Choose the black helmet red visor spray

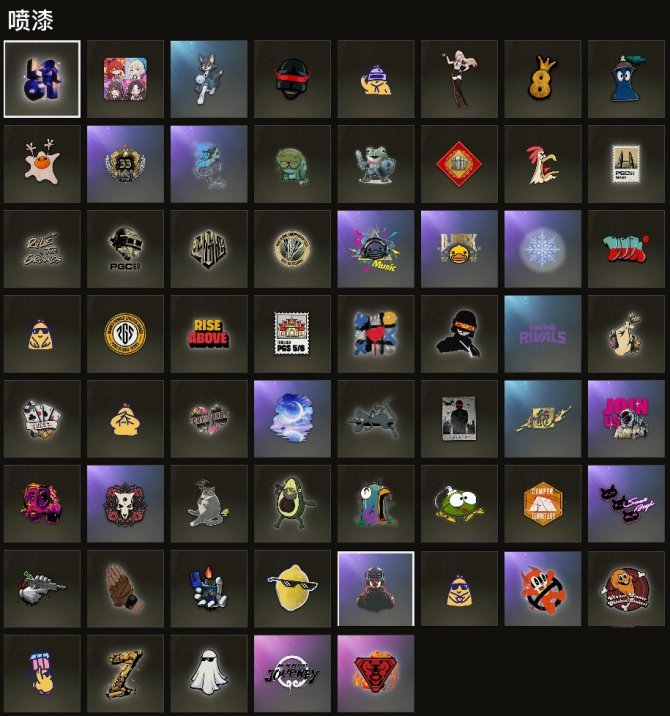(x=292, y=78)
